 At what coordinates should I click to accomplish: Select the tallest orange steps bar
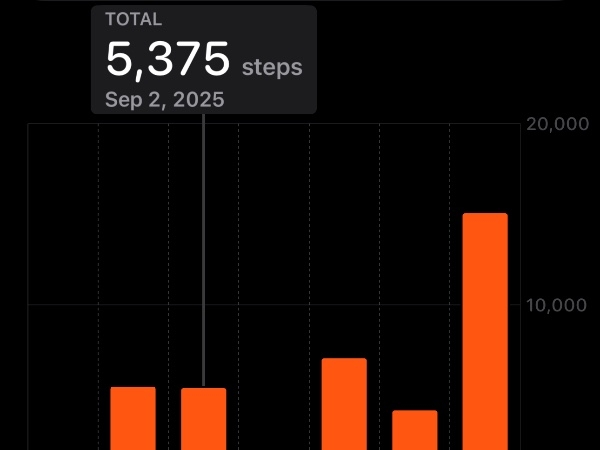click(485, 330)
